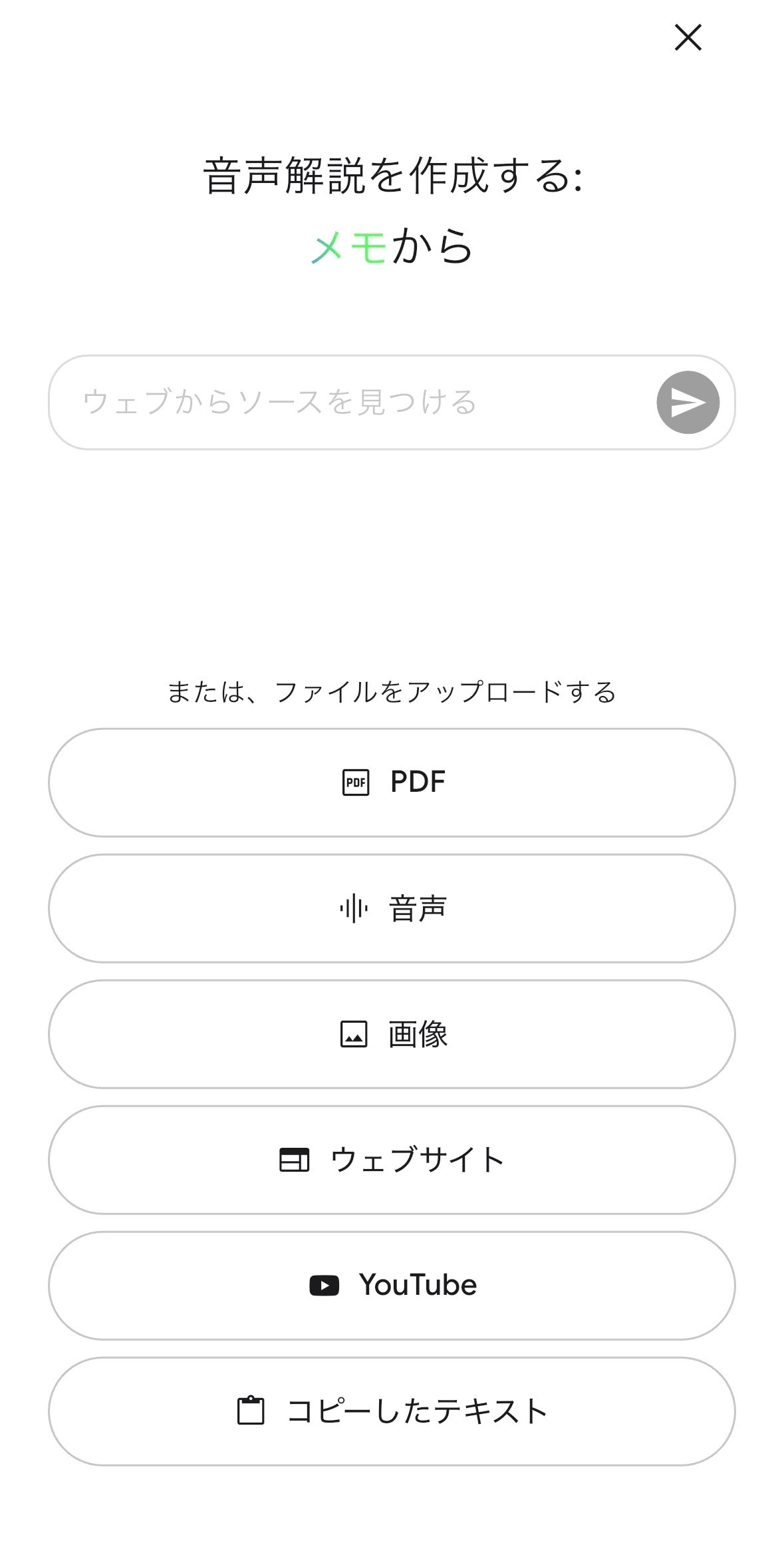Tap the send arrow in the search box
Viewport: 784px width, 1557px height.
[x=688, y=403]
